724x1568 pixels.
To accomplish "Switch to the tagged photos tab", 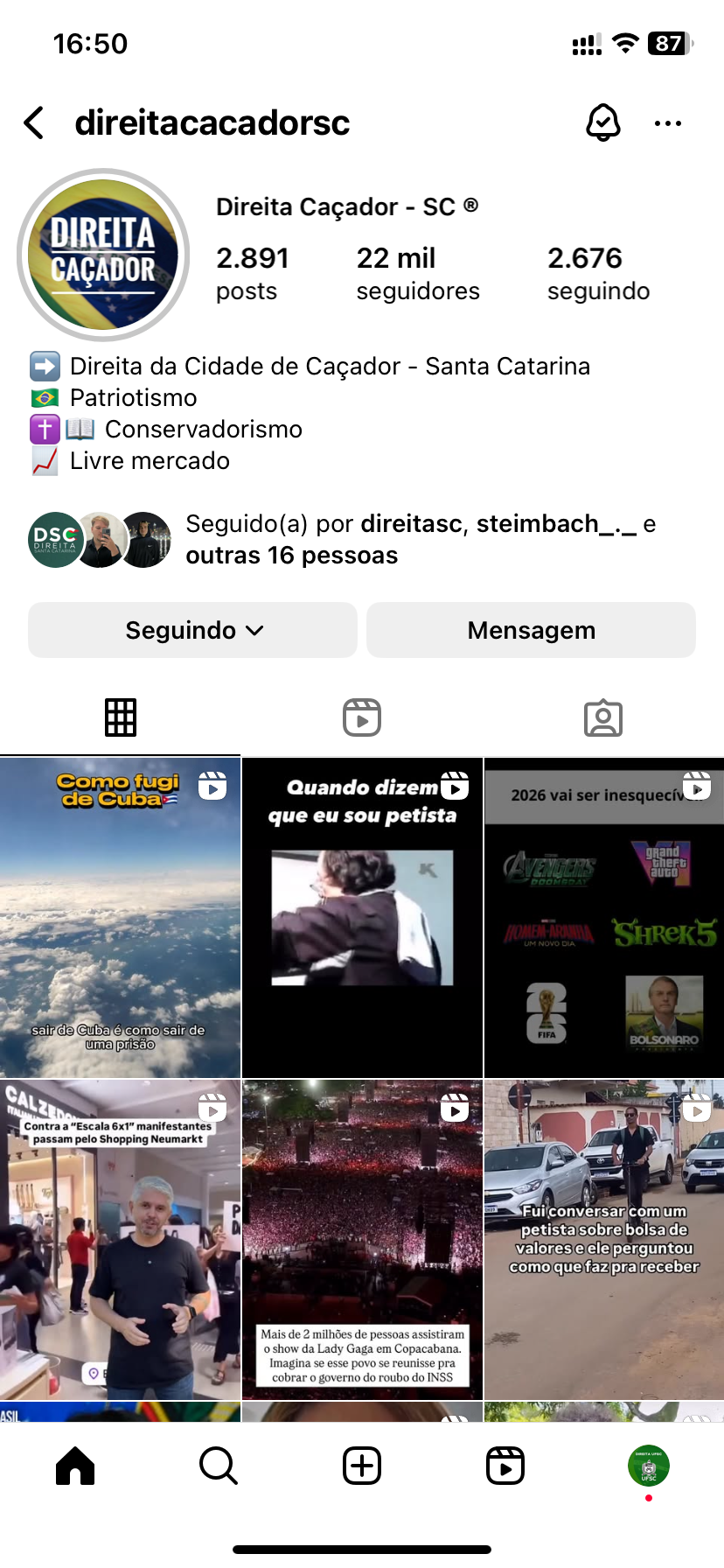I will click(603, 718).
